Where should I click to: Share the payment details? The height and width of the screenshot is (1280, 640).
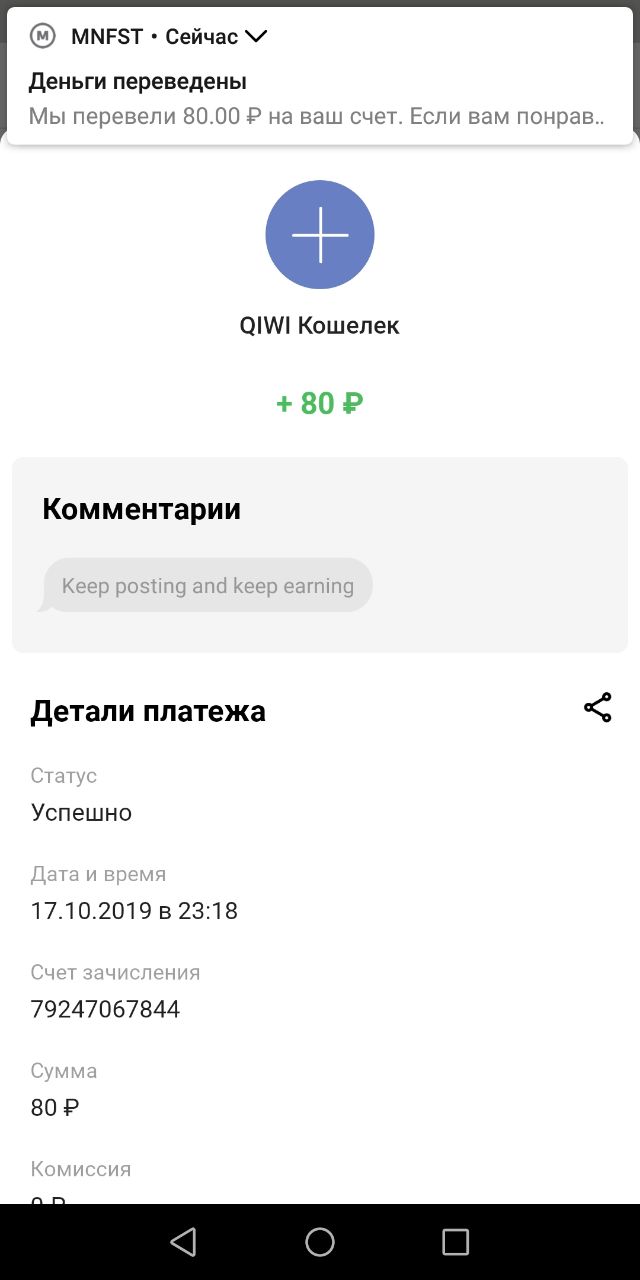pos(597,708)
